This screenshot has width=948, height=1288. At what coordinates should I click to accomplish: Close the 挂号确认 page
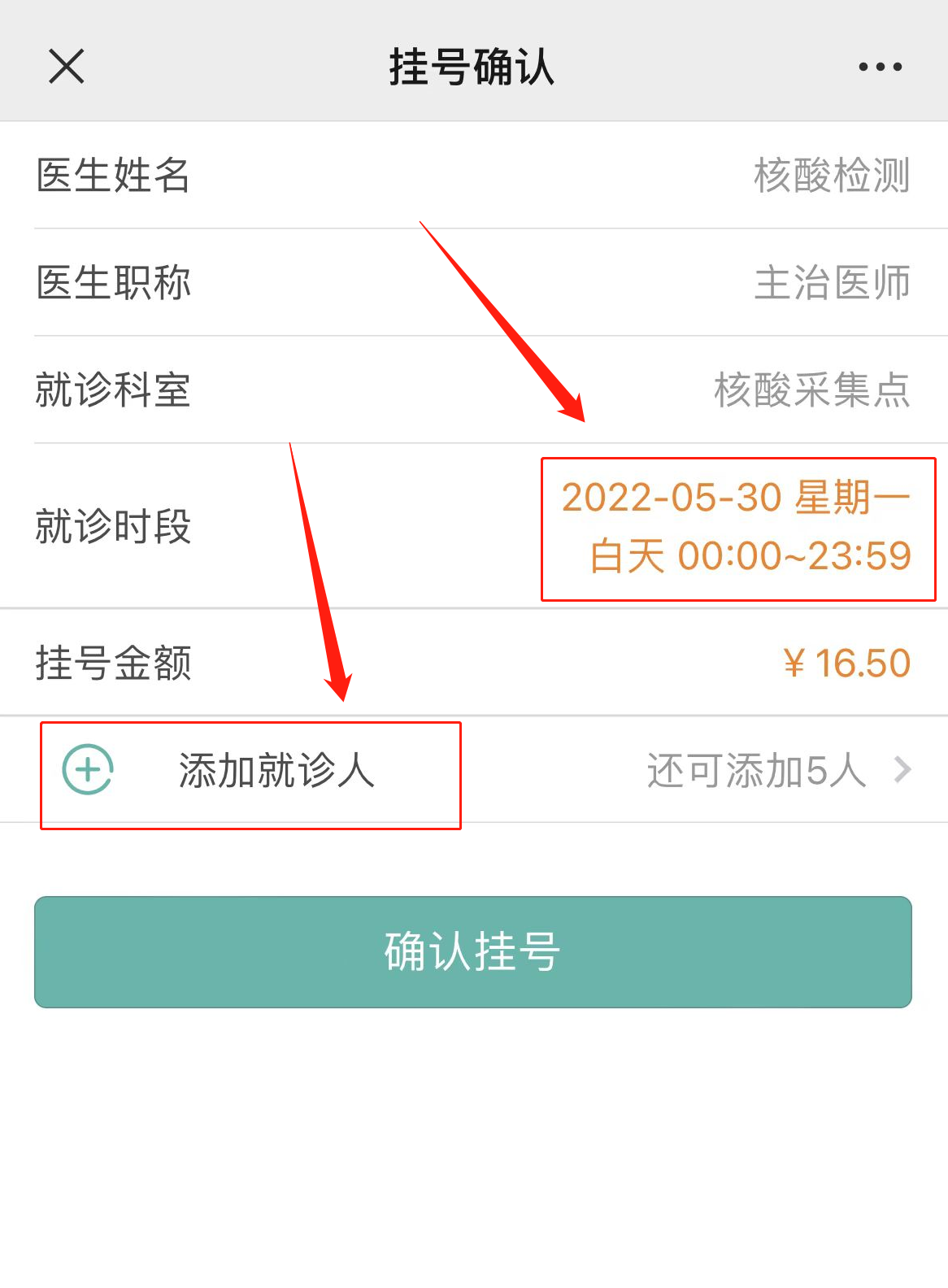click(x=67, y=67)
